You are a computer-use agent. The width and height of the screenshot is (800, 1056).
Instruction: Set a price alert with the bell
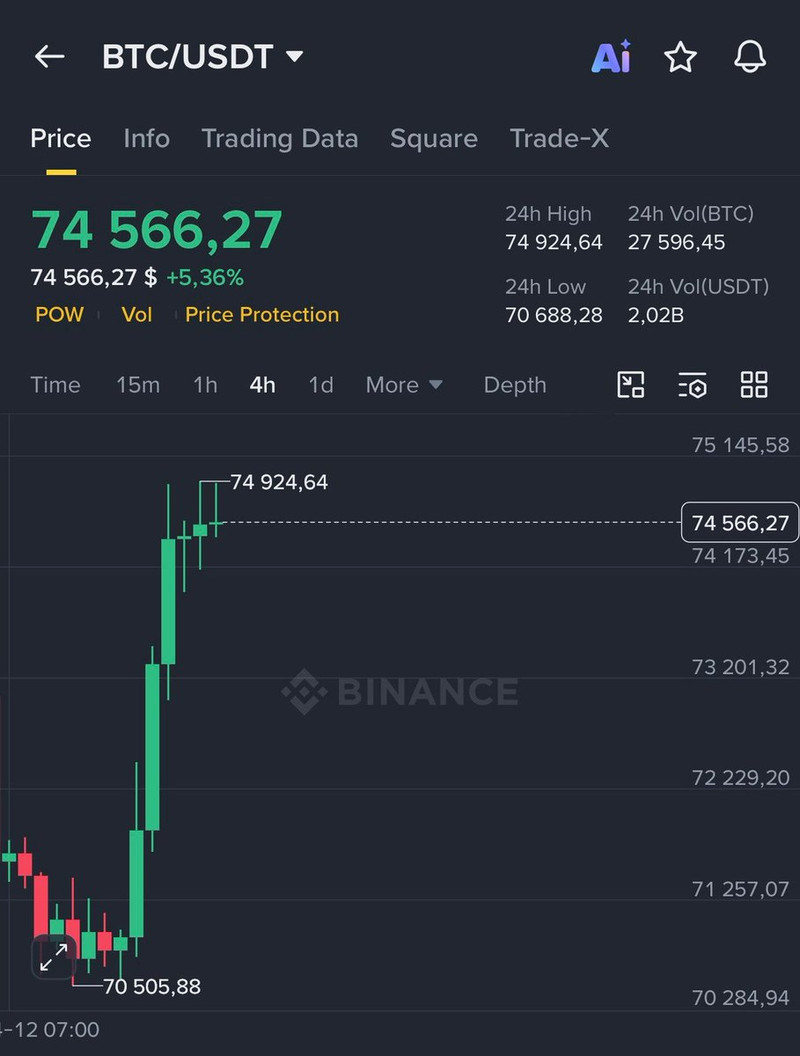pos(750,57)
